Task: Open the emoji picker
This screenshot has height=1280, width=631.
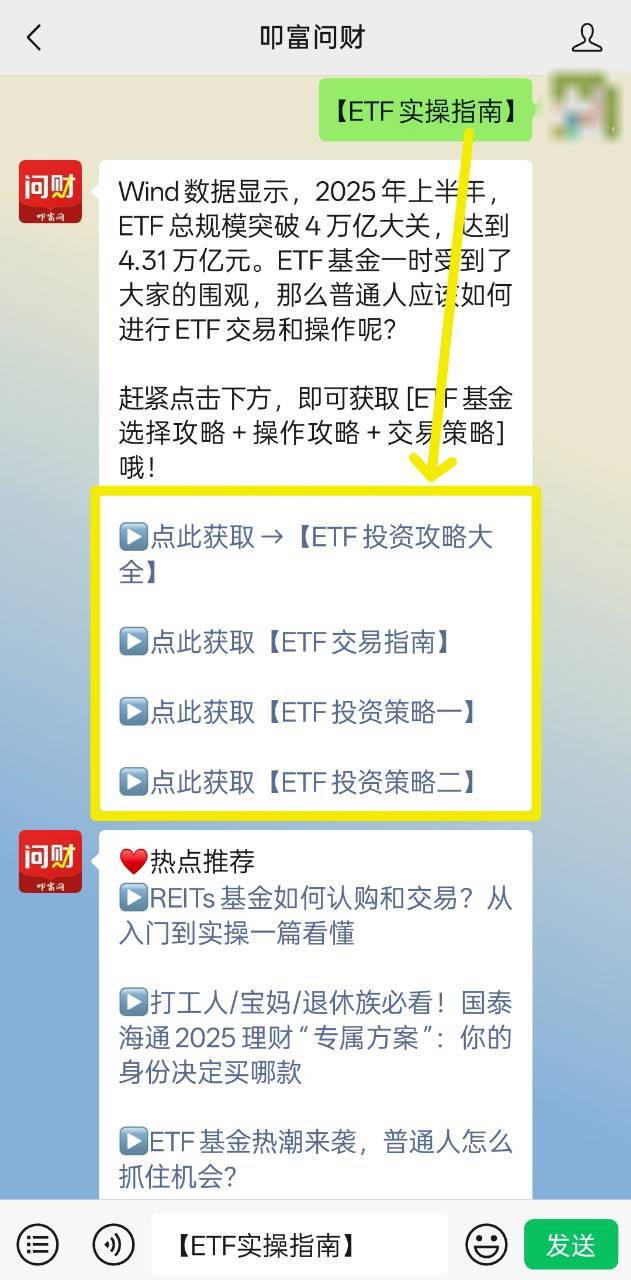Action: (486, 1245)
